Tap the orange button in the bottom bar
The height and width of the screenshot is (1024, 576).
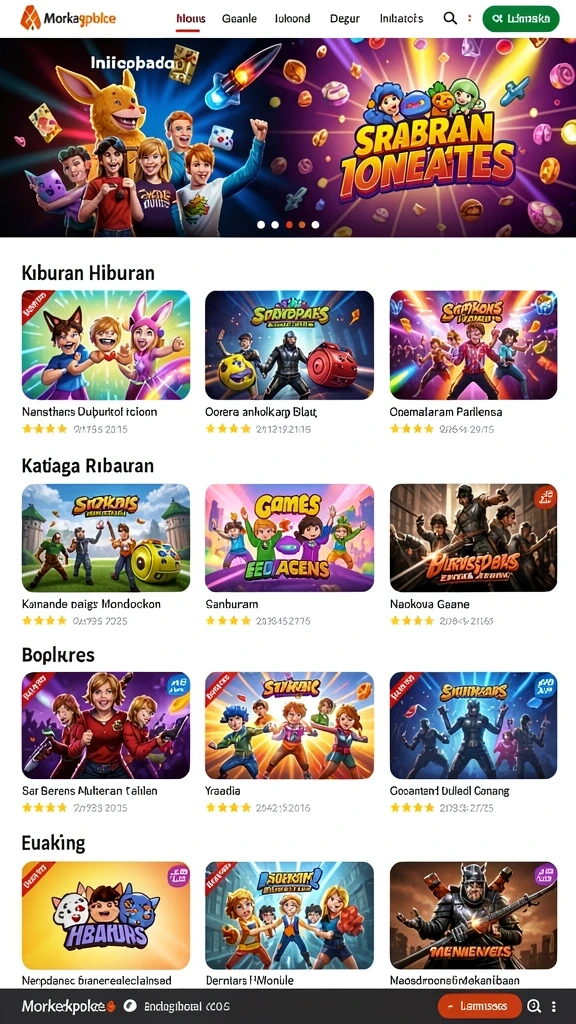[479, 1006]
